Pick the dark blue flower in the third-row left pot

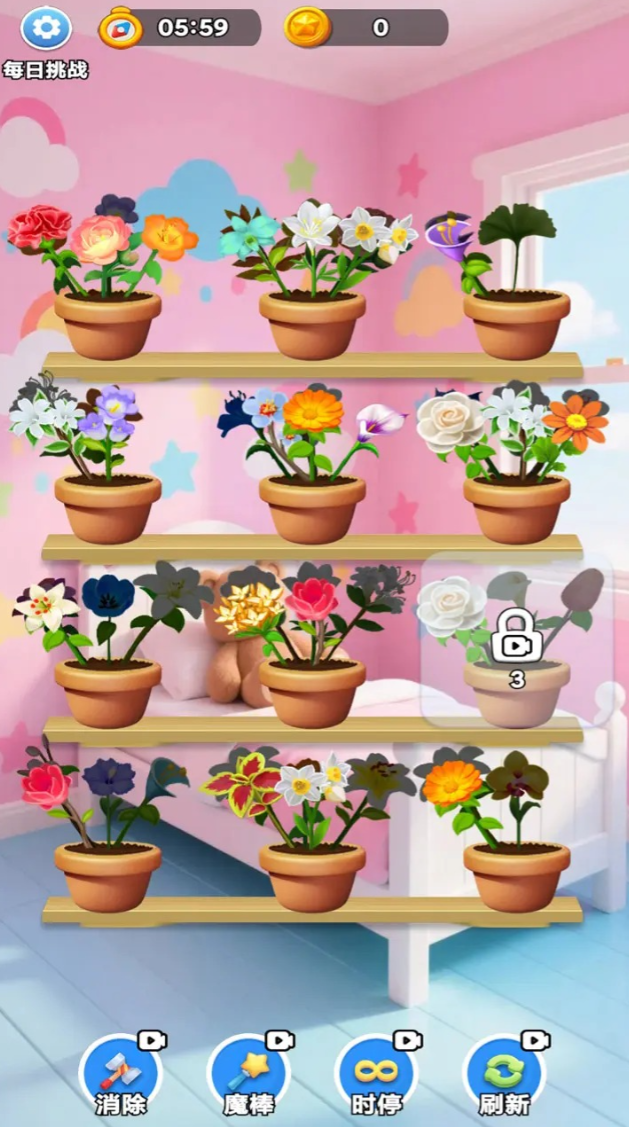tap(108, 595)
